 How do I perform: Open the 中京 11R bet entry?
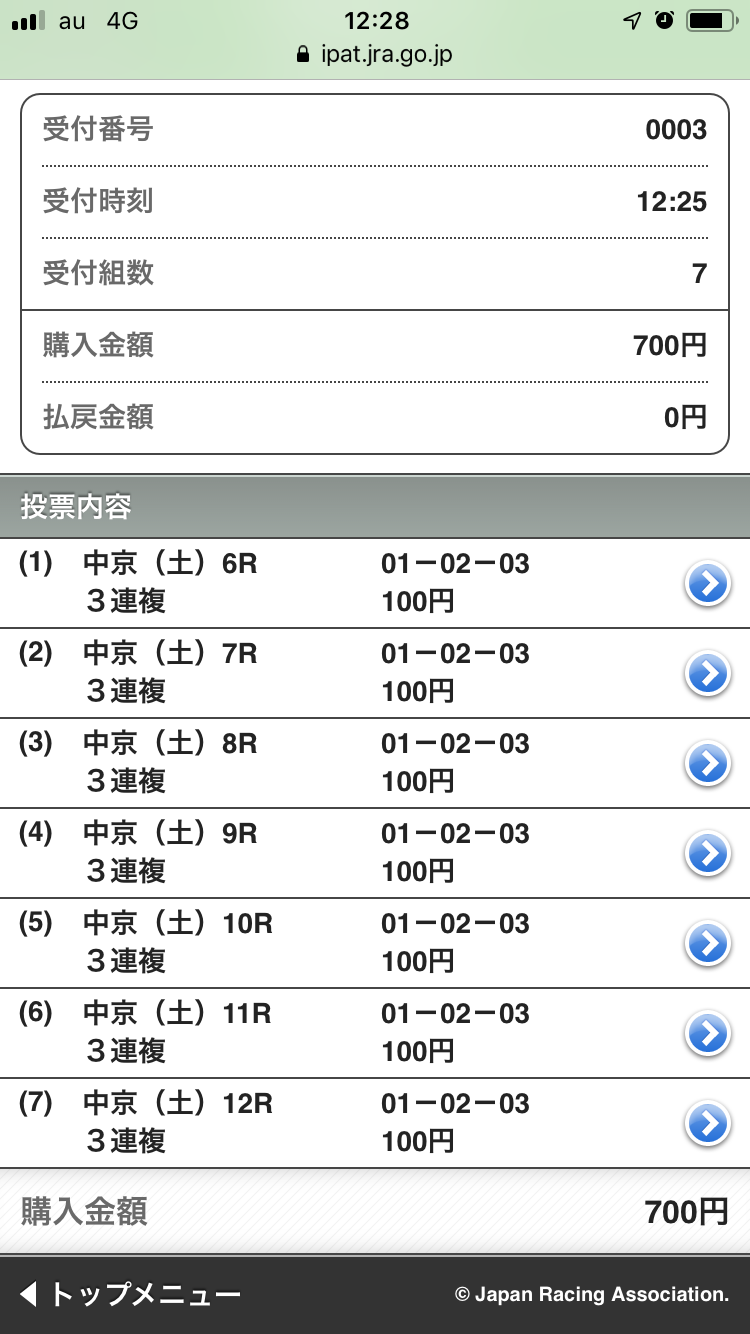coord(708,1034)
